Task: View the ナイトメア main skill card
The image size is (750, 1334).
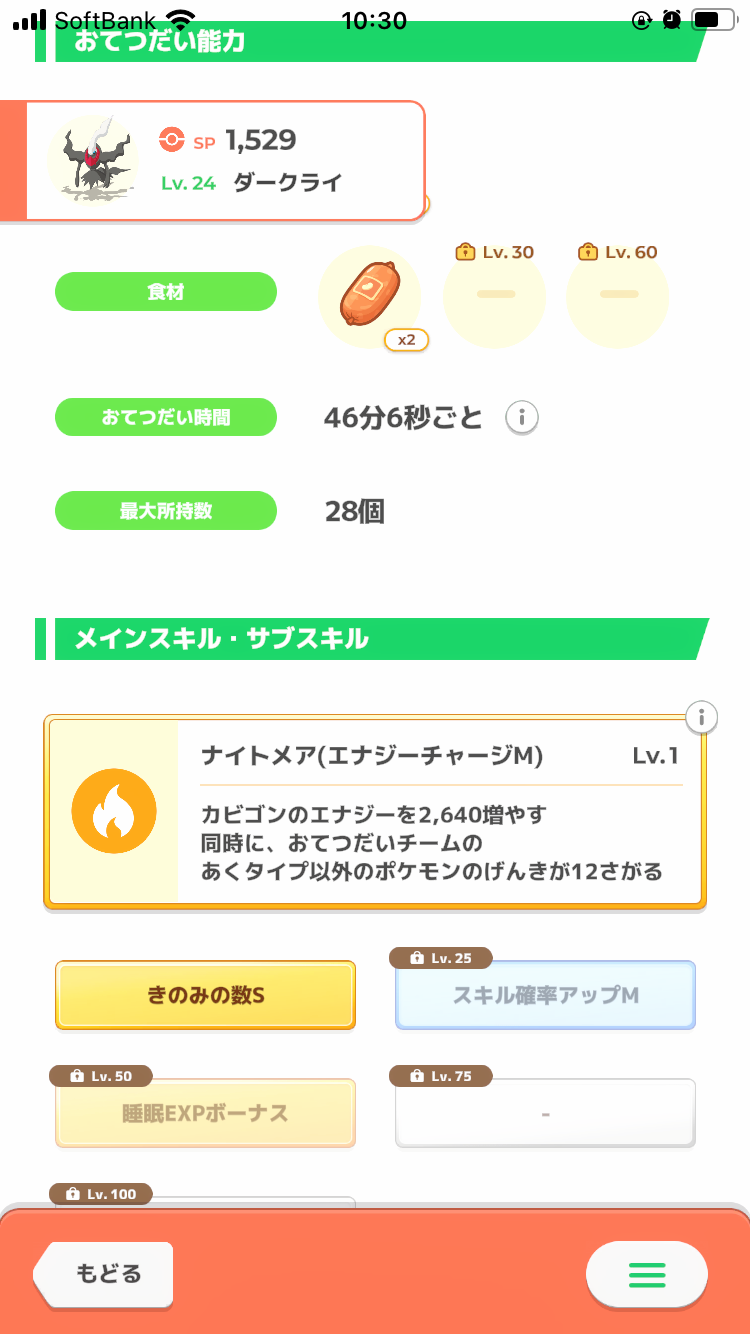Action: click(x=375, y=811)
